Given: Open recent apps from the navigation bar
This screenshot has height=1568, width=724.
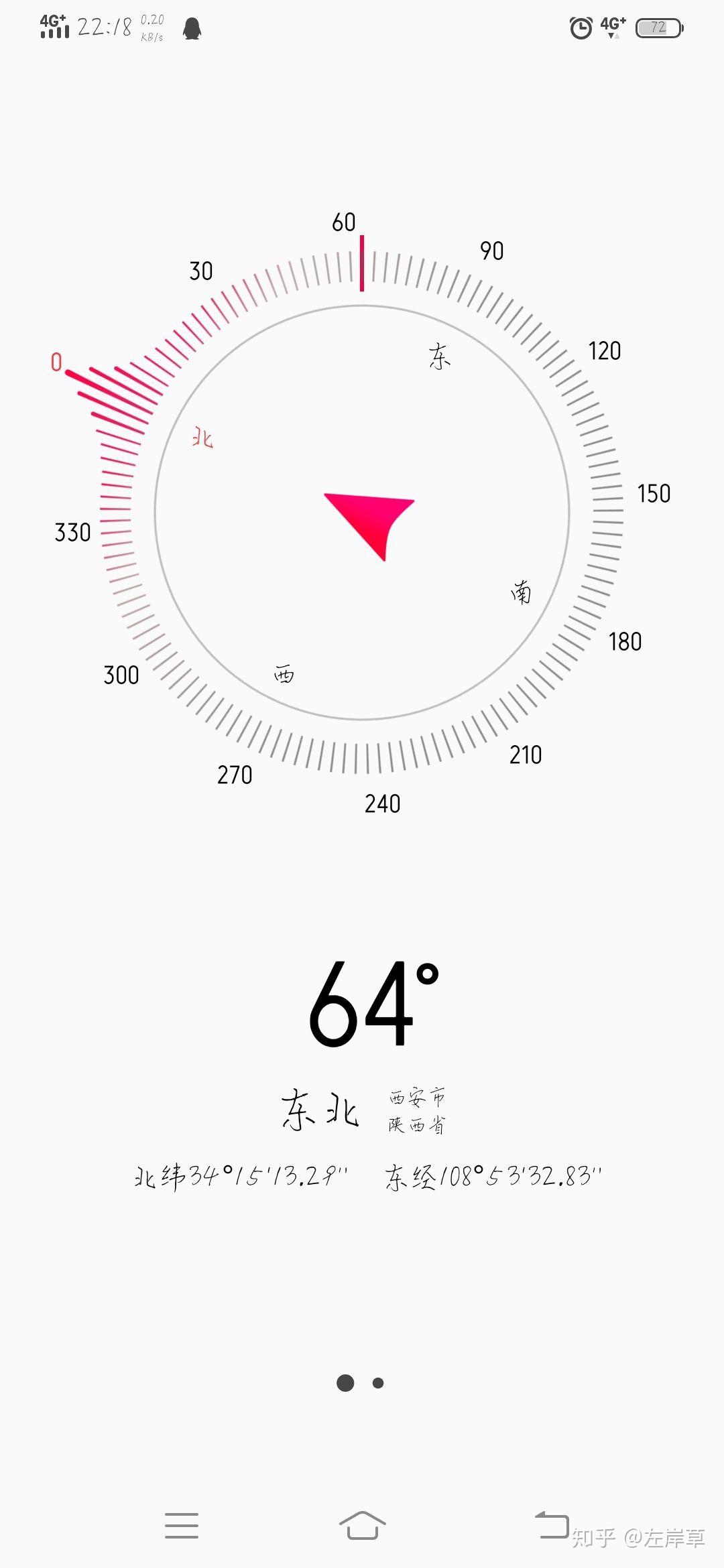Looking at the screenshot, I should (182, 1525).
